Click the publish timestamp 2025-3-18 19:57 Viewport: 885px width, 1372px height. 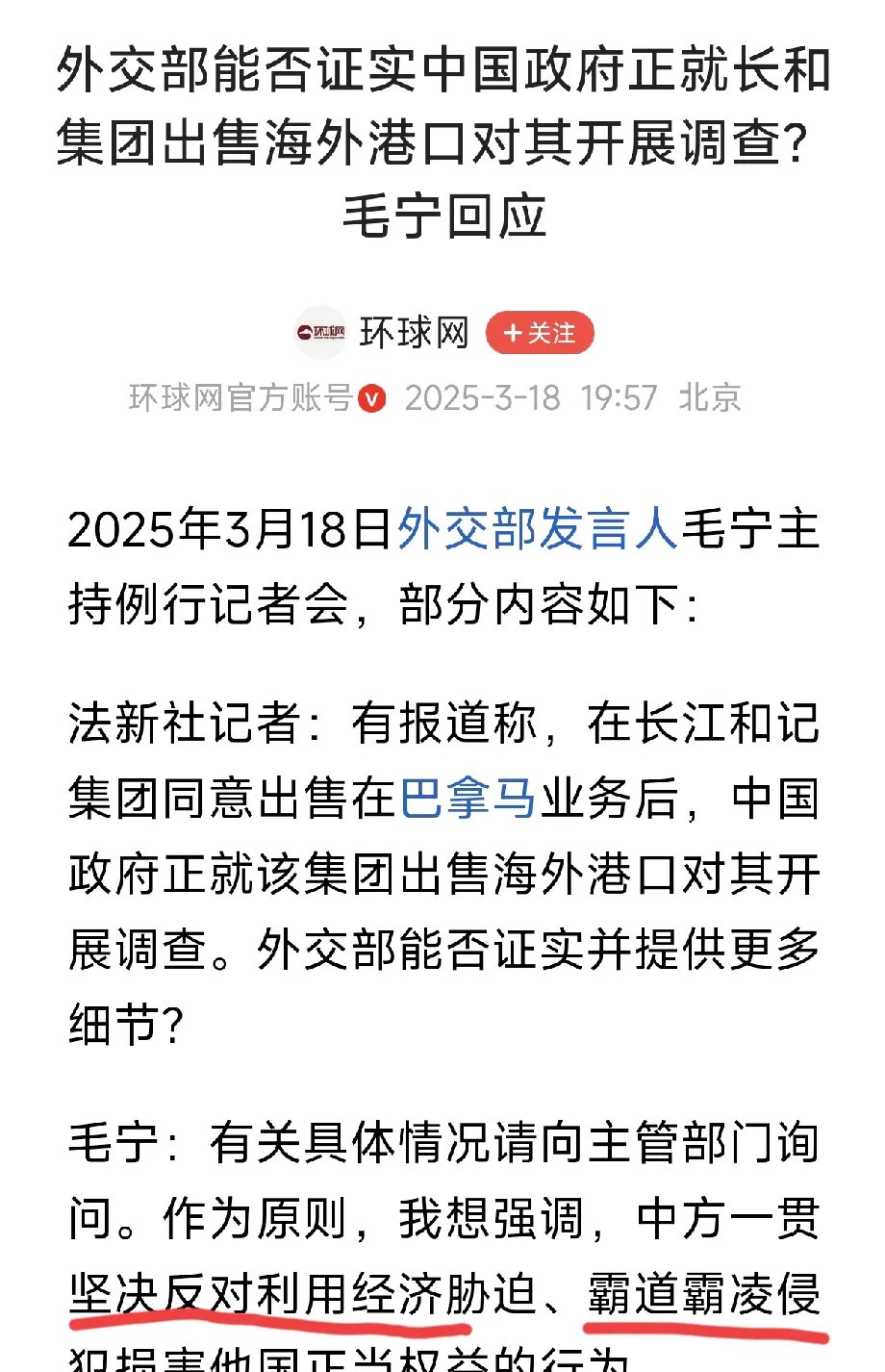(x=532, y=396)
